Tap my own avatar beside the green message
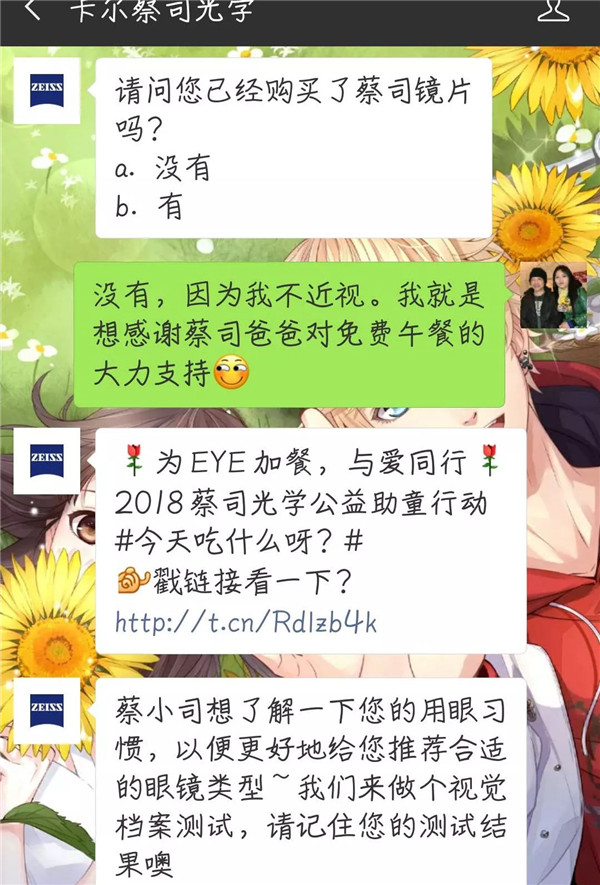The width and height of the screenshot is (600, 885). tap(553, 297)
